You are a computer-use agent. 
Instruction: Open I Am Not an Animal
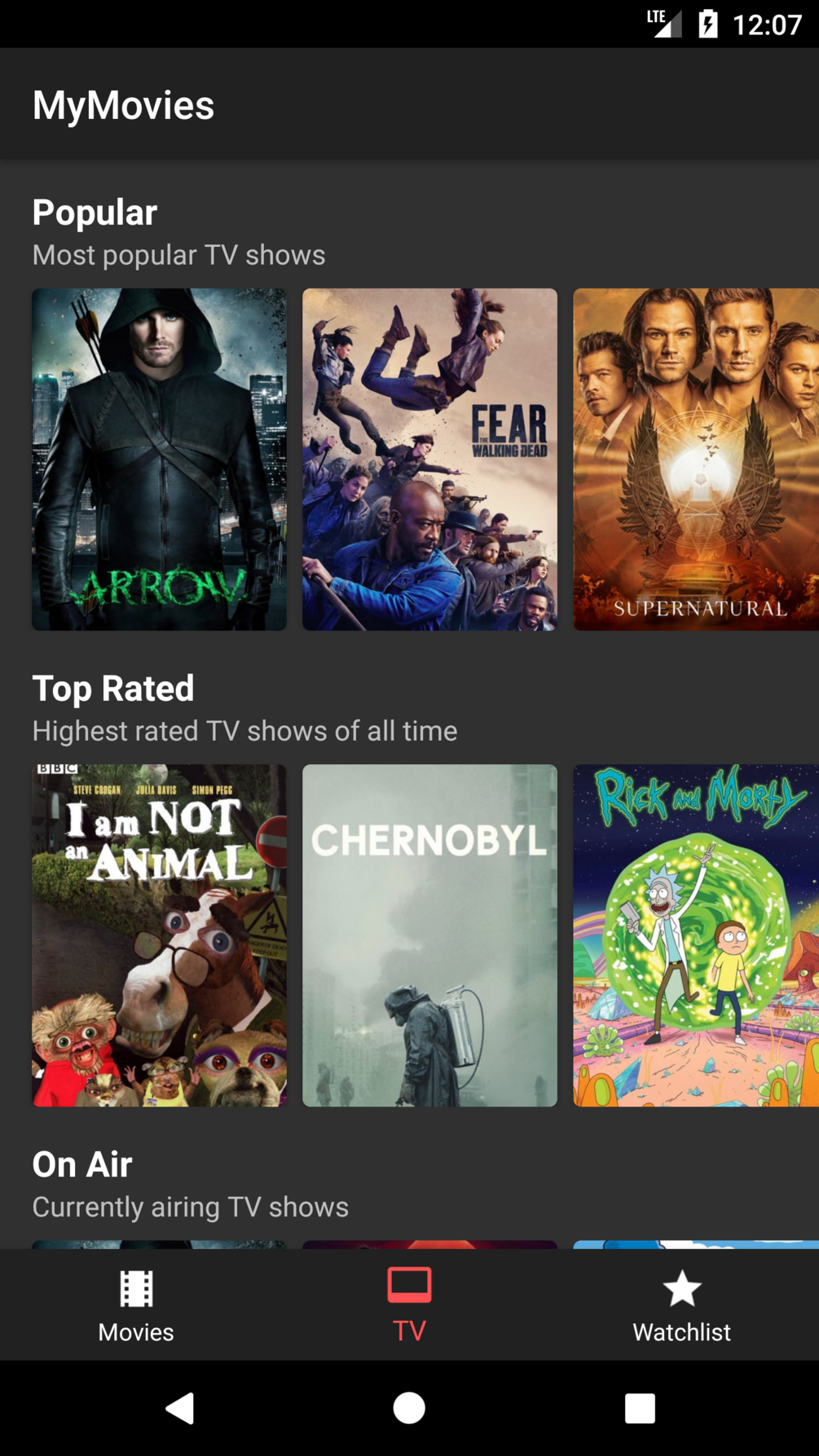(x=159, y=935)
